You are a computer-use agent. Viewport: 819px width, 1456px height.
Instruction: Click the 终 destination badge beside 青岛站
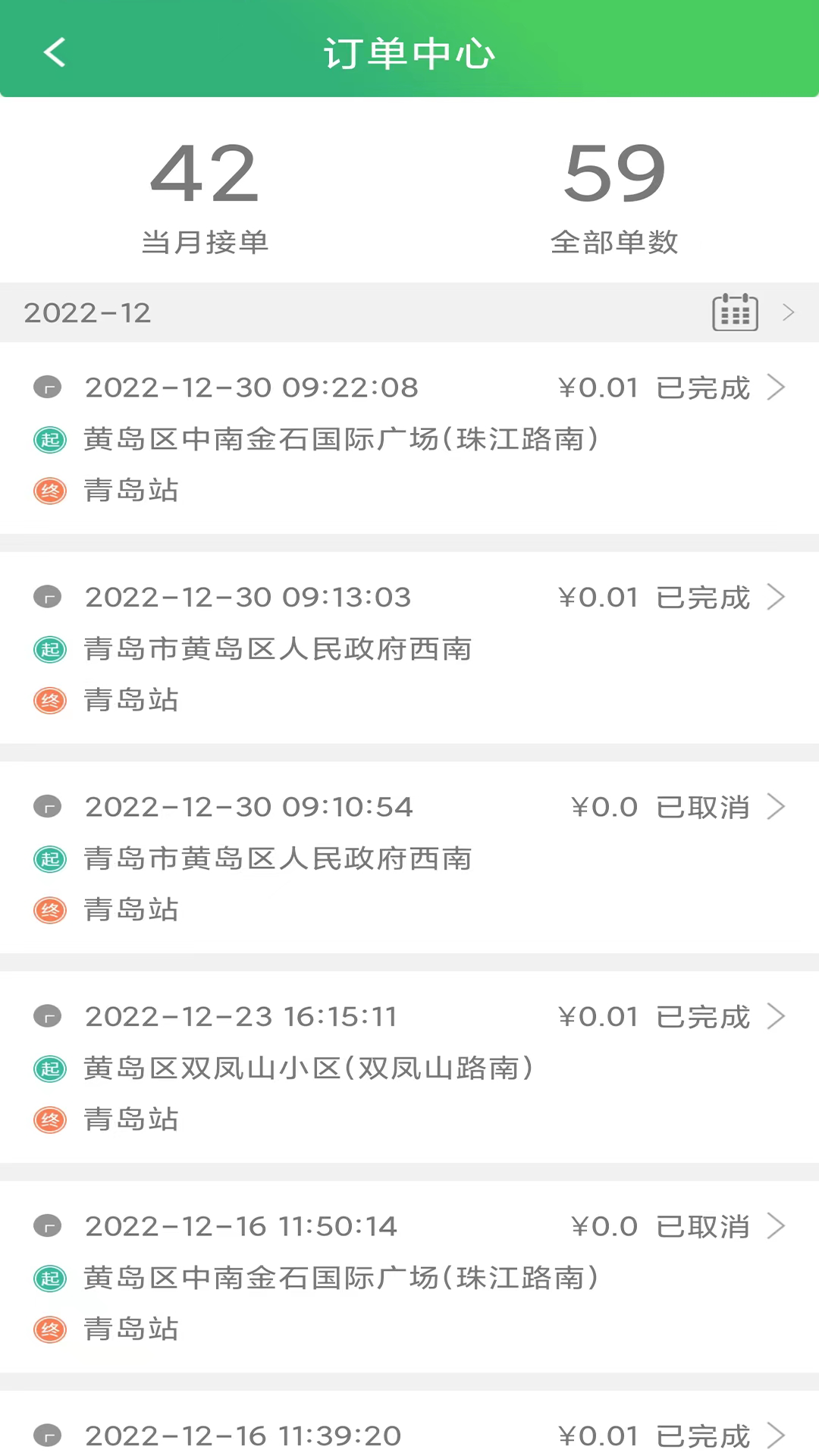[49, 490]
